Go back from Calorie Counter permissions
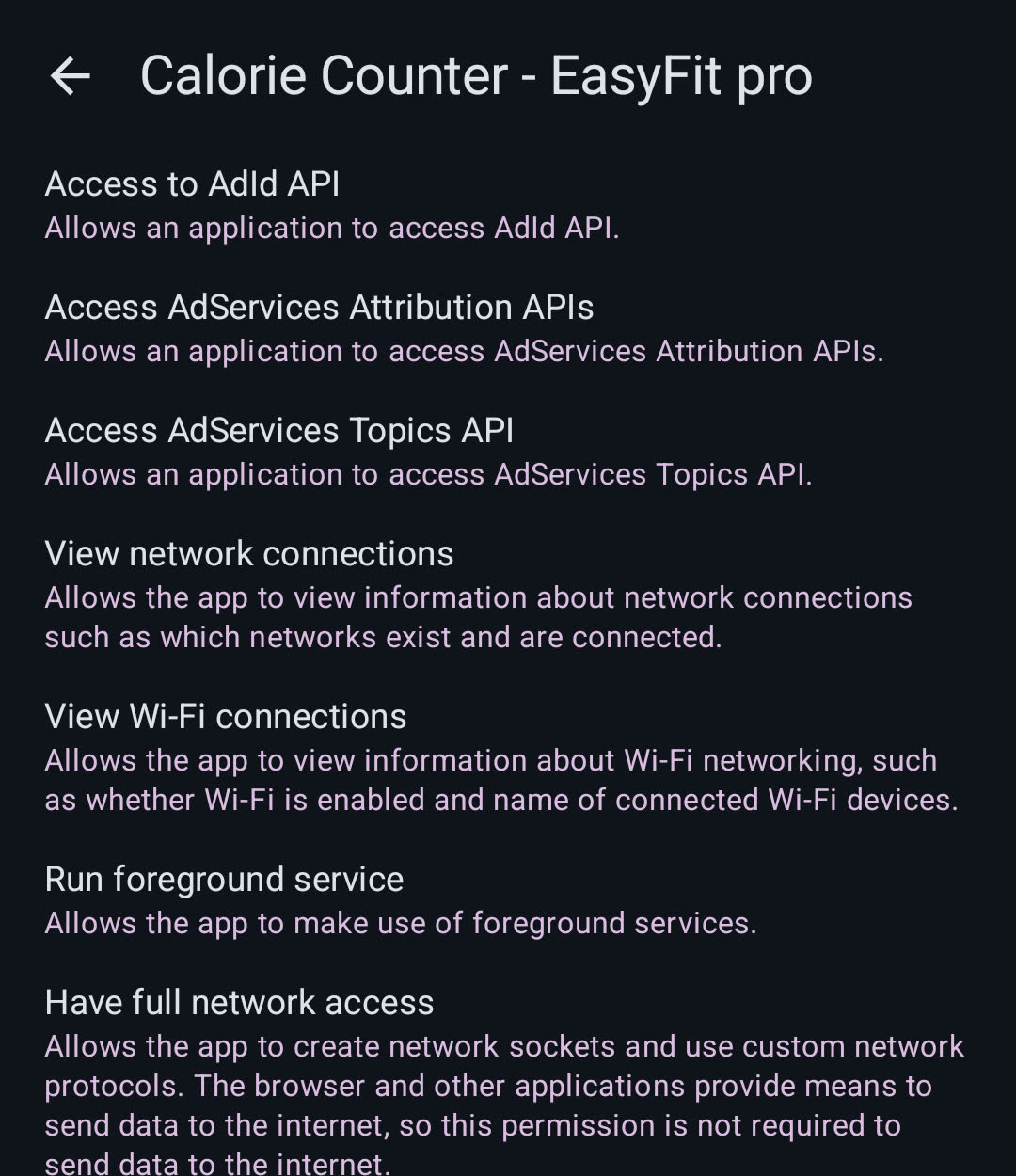 coord(70,76)
